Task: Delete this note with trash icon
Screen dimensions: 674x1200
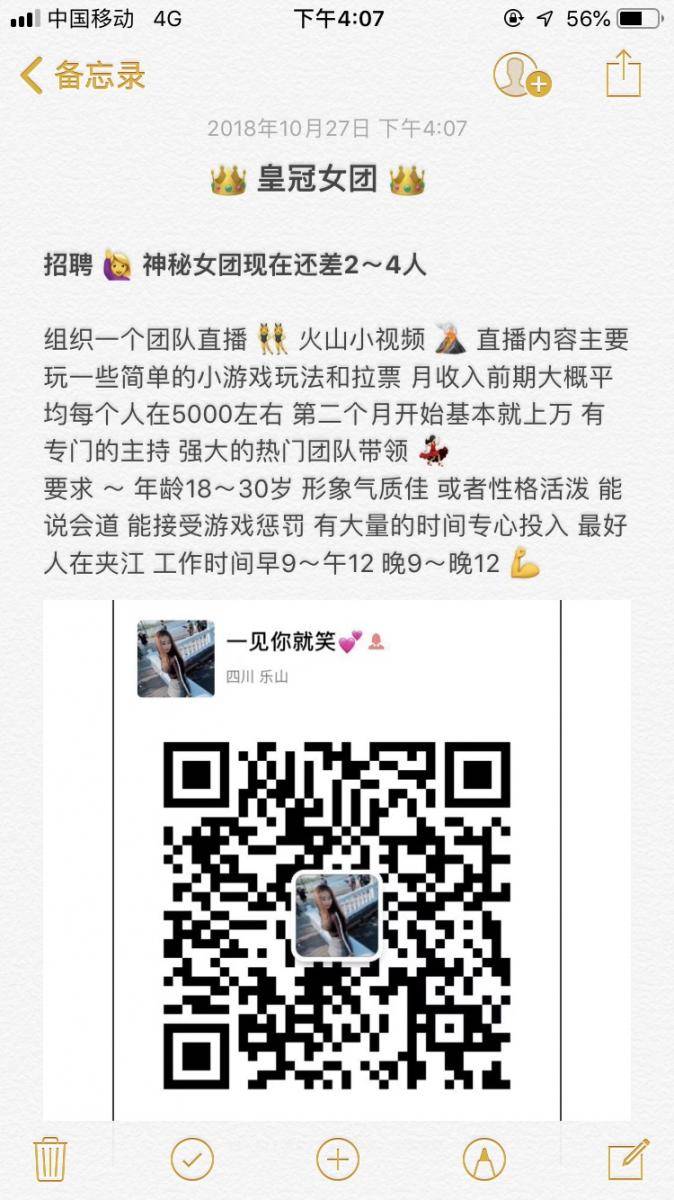Action: pos(49,1159)
